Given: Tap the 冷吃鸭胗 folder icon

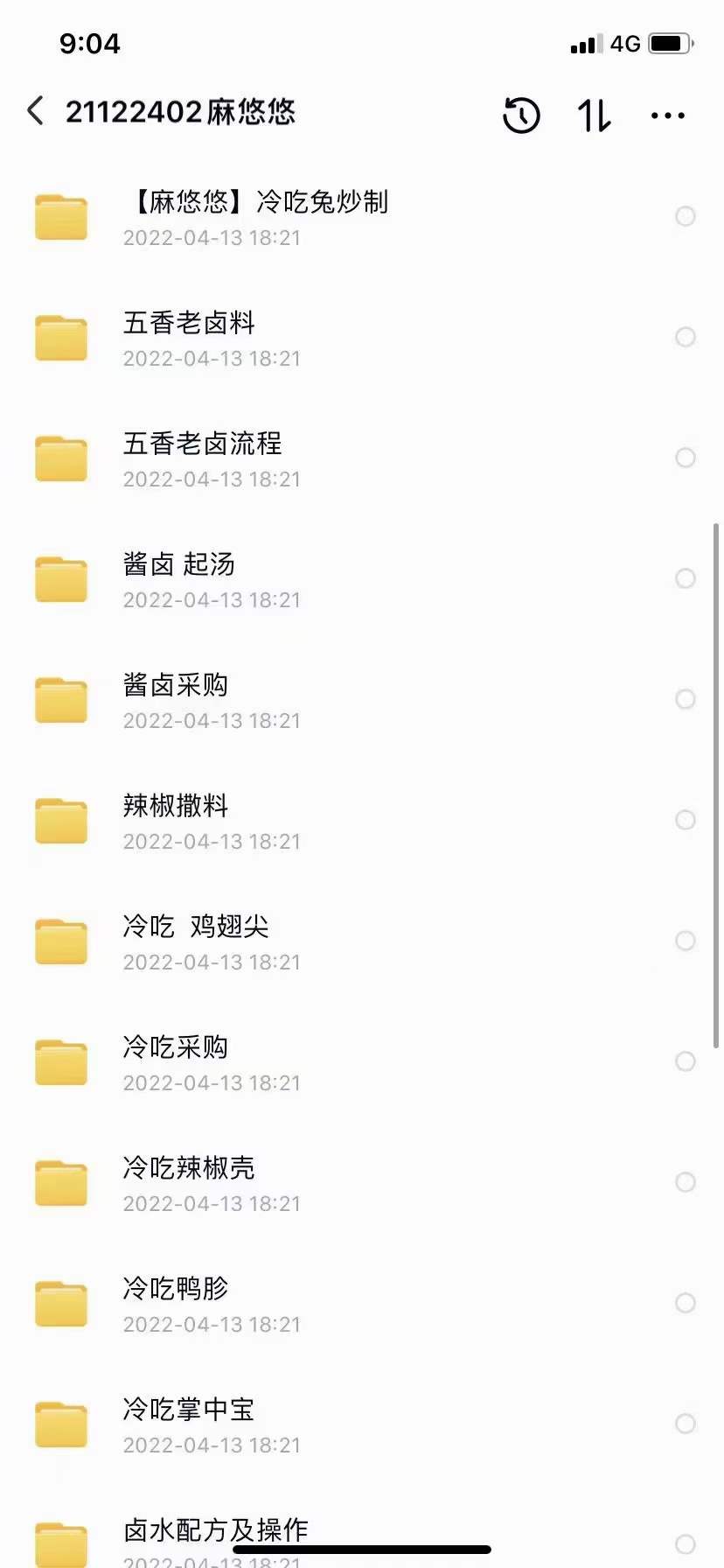Looking at the screenshot, I should coord(60,1304).
